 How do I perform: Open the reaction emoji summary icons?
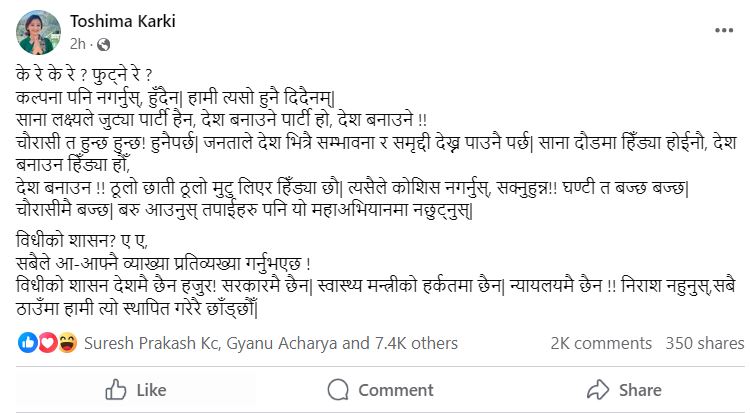[48, 343]
